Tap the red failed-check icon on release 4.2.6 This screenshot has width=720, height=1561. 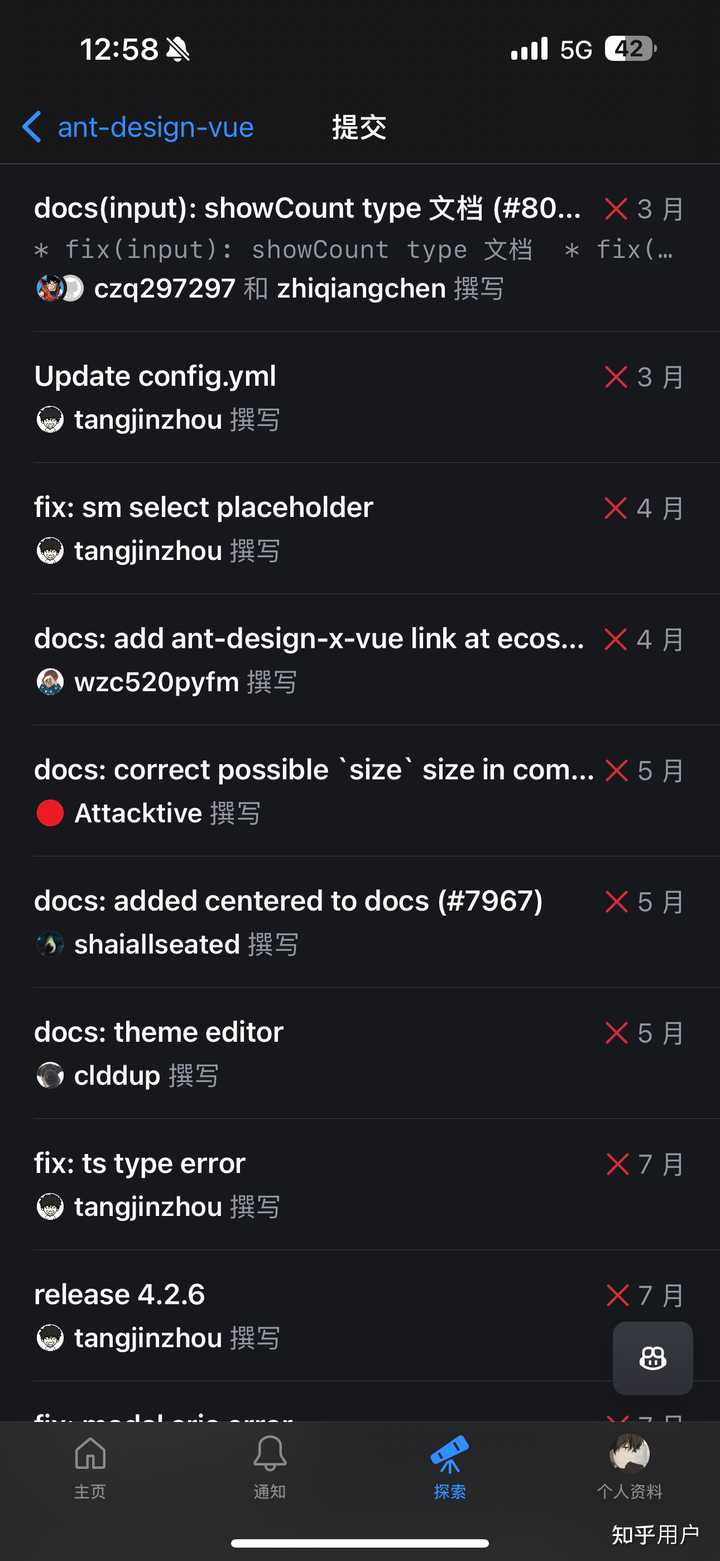[615, 1295]
